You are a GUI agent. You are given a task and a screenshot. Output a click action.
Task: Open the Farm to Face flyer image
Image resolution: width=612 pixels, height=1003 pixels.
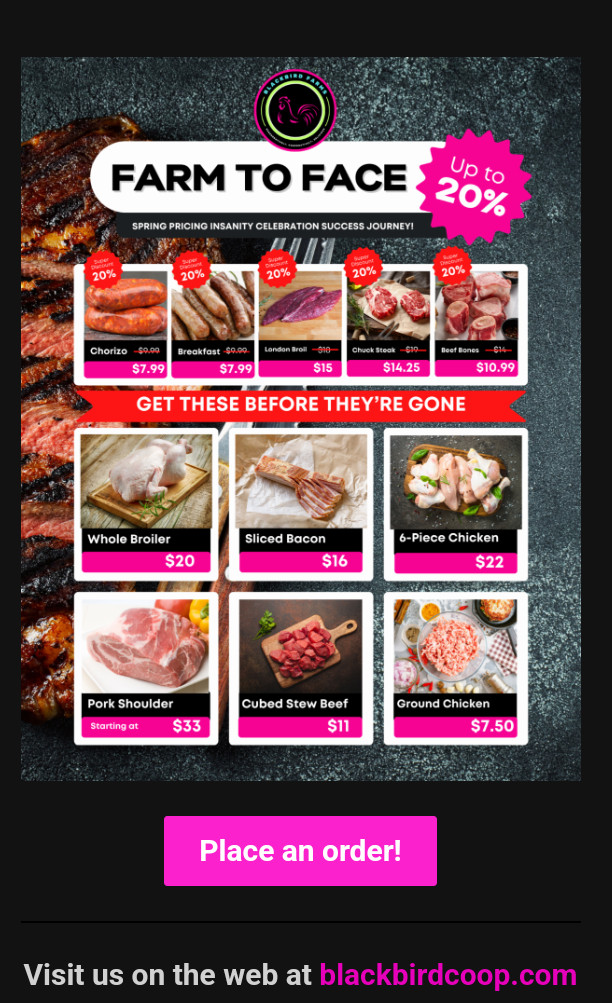[x=300, y=418]
